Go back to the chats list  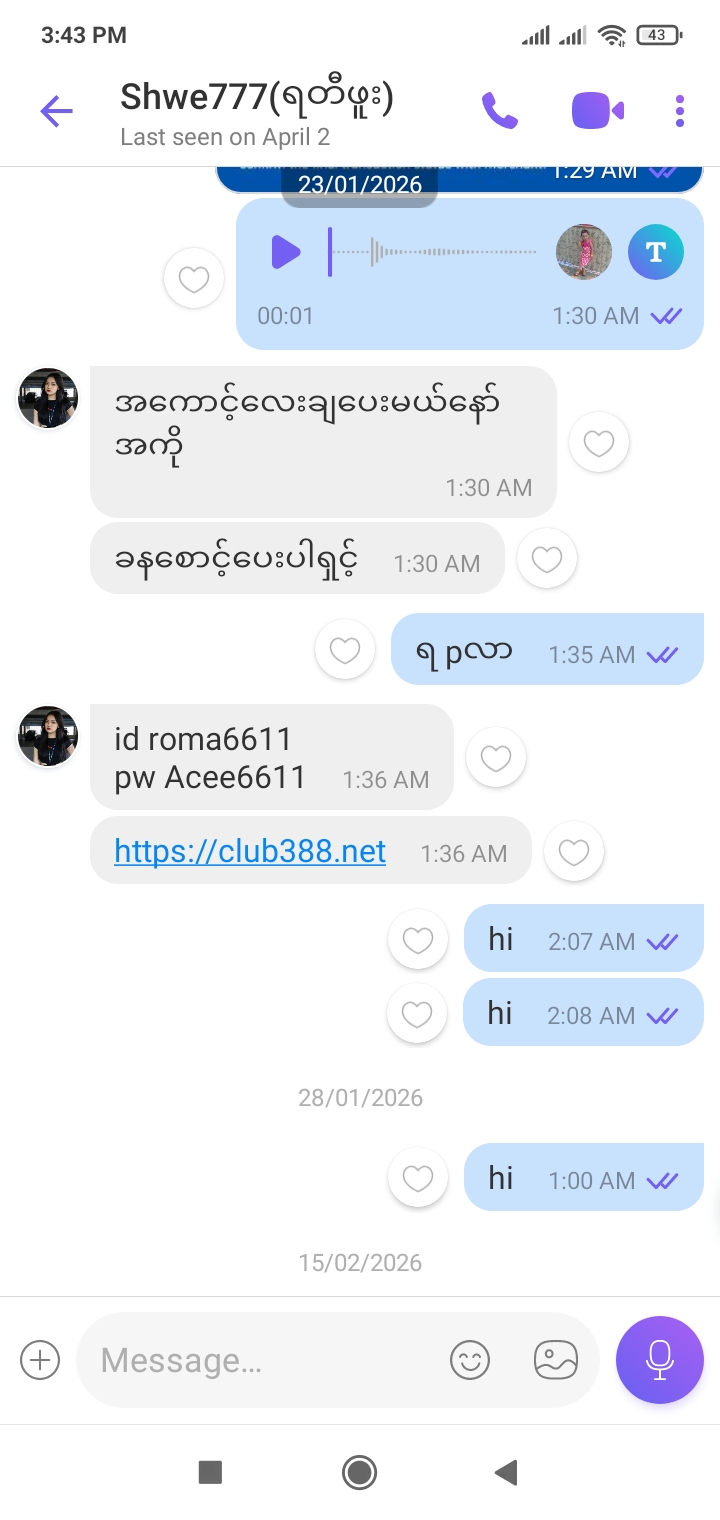coord(56,111)
